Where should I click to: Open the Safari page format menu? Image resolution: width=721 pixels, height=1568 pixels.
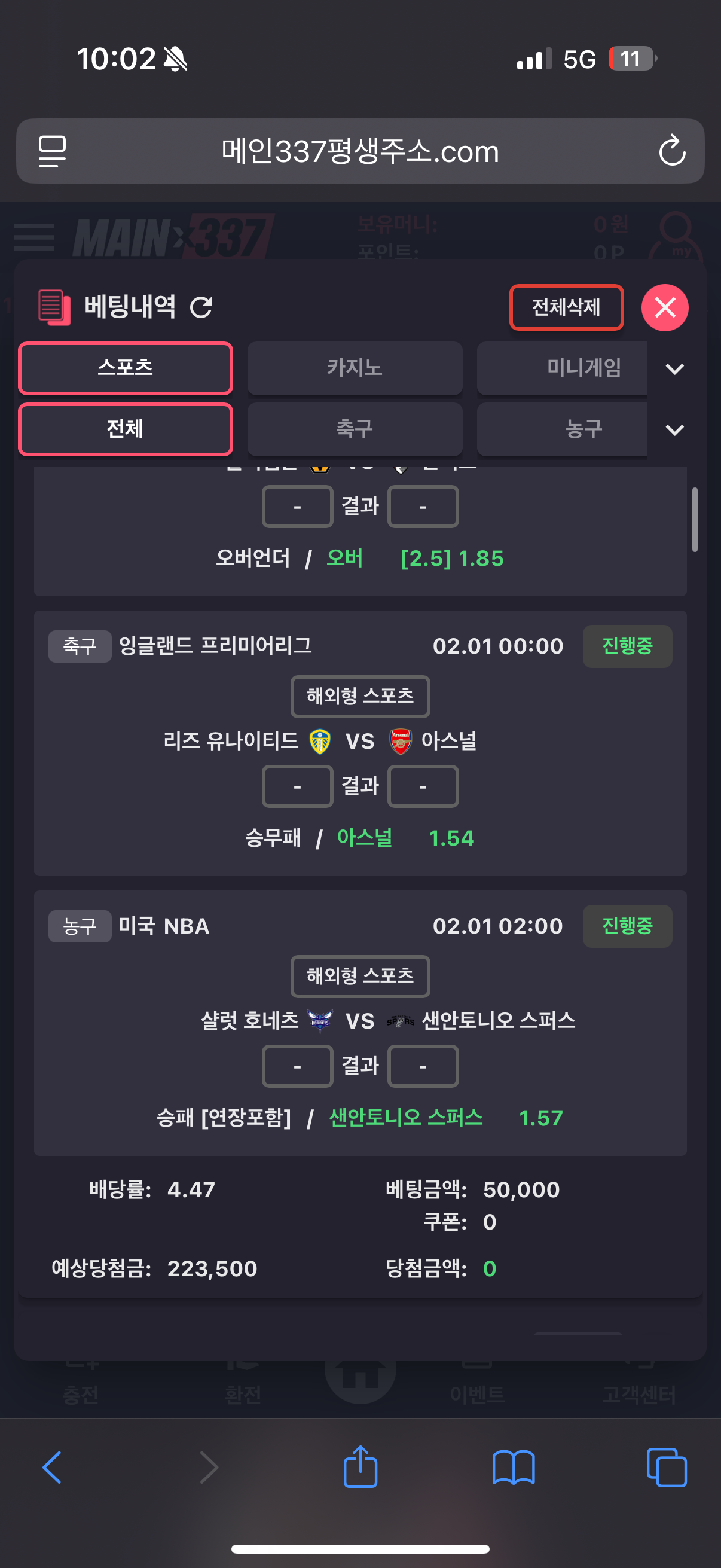pyautogui.click(x=53, y=151)
